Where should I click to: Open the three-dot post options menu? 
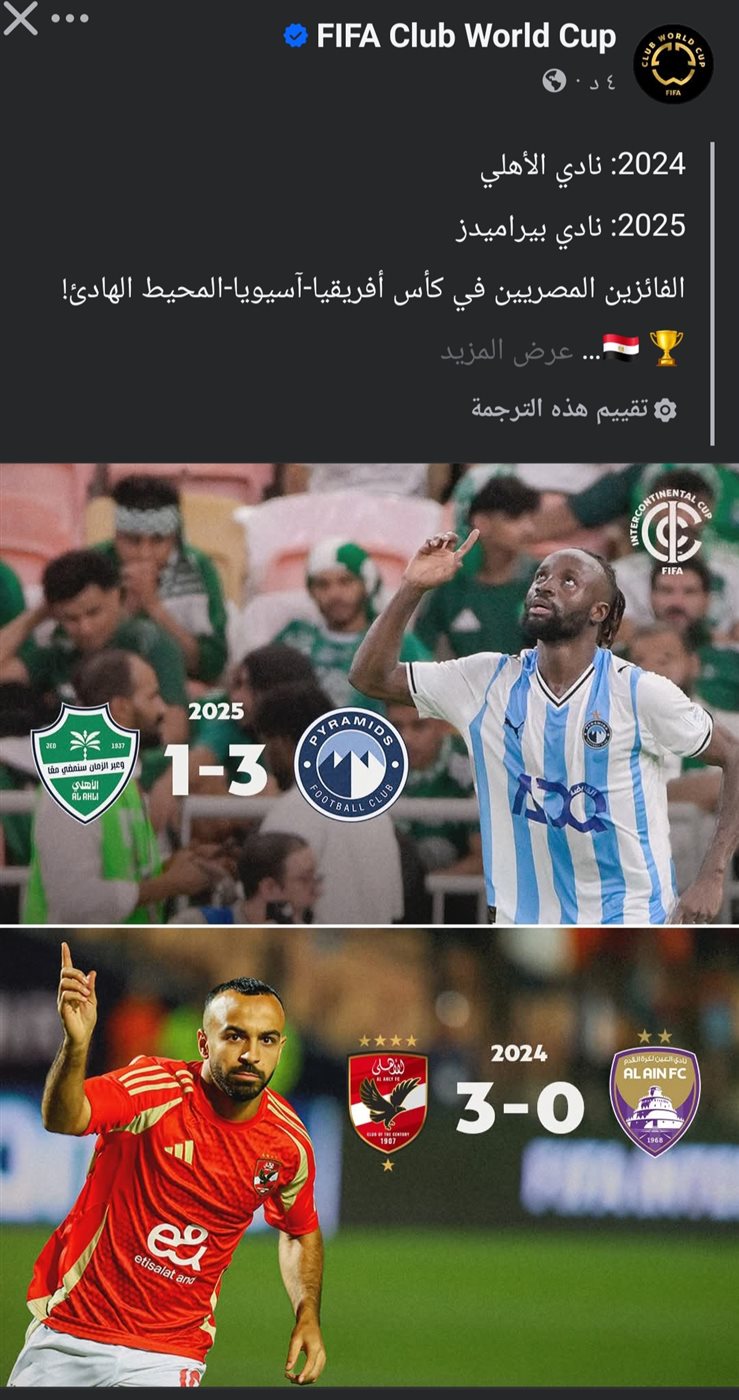tap(71, 18)
